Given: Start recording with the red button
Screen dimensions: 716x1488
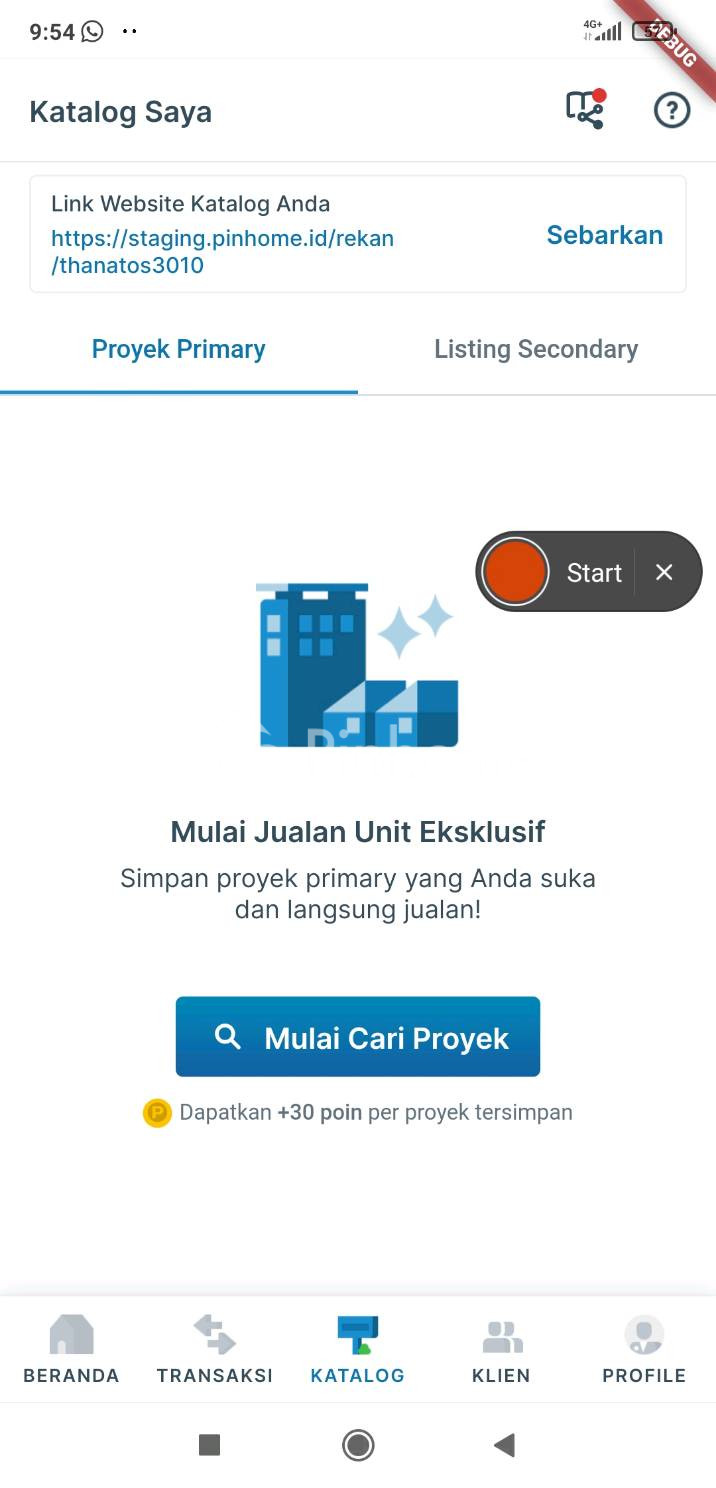Looking at the screenshot, I should click(x=516, y=572).
